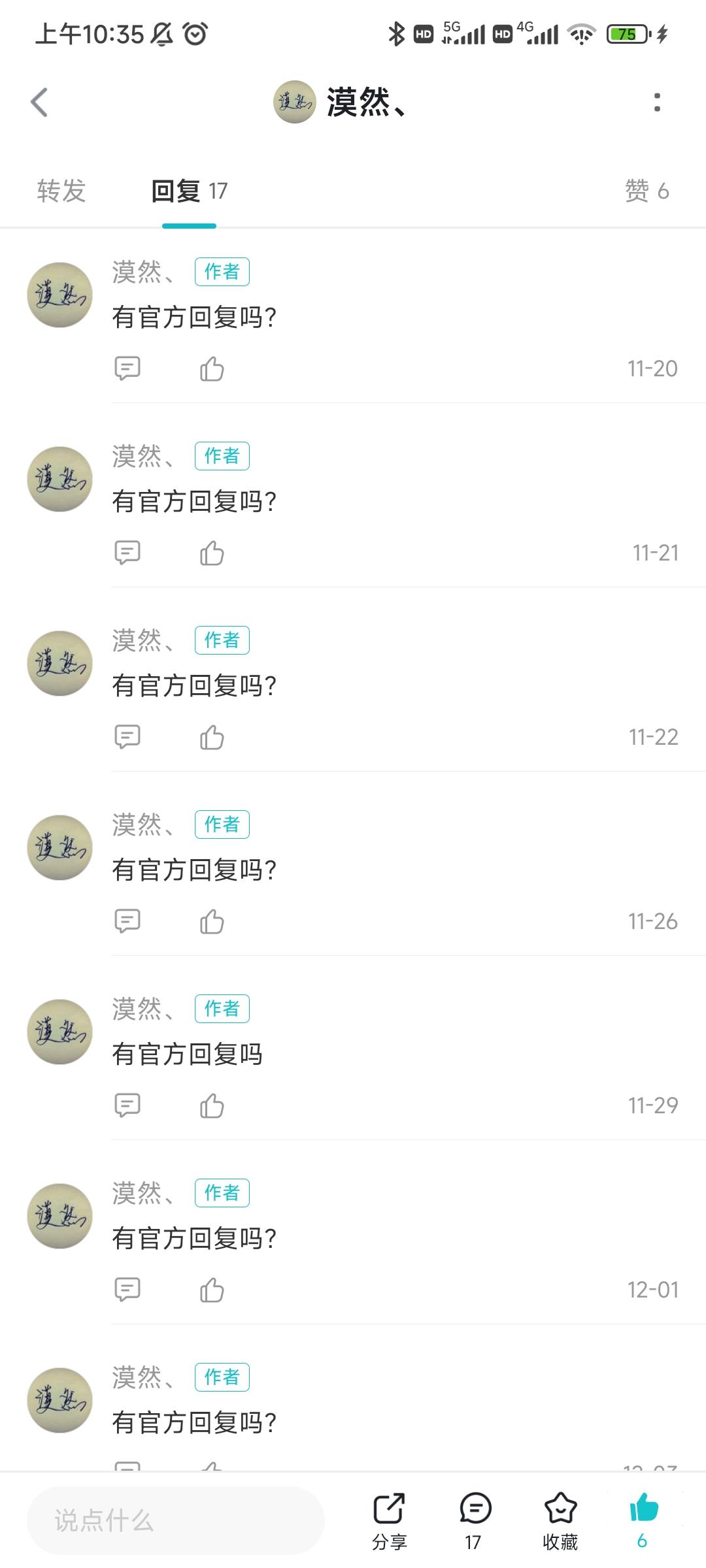Open 漠然、 profile from the header avatar
This screenshot has width=706, height=1568.
pyautogui.click(x=294, y=102)
